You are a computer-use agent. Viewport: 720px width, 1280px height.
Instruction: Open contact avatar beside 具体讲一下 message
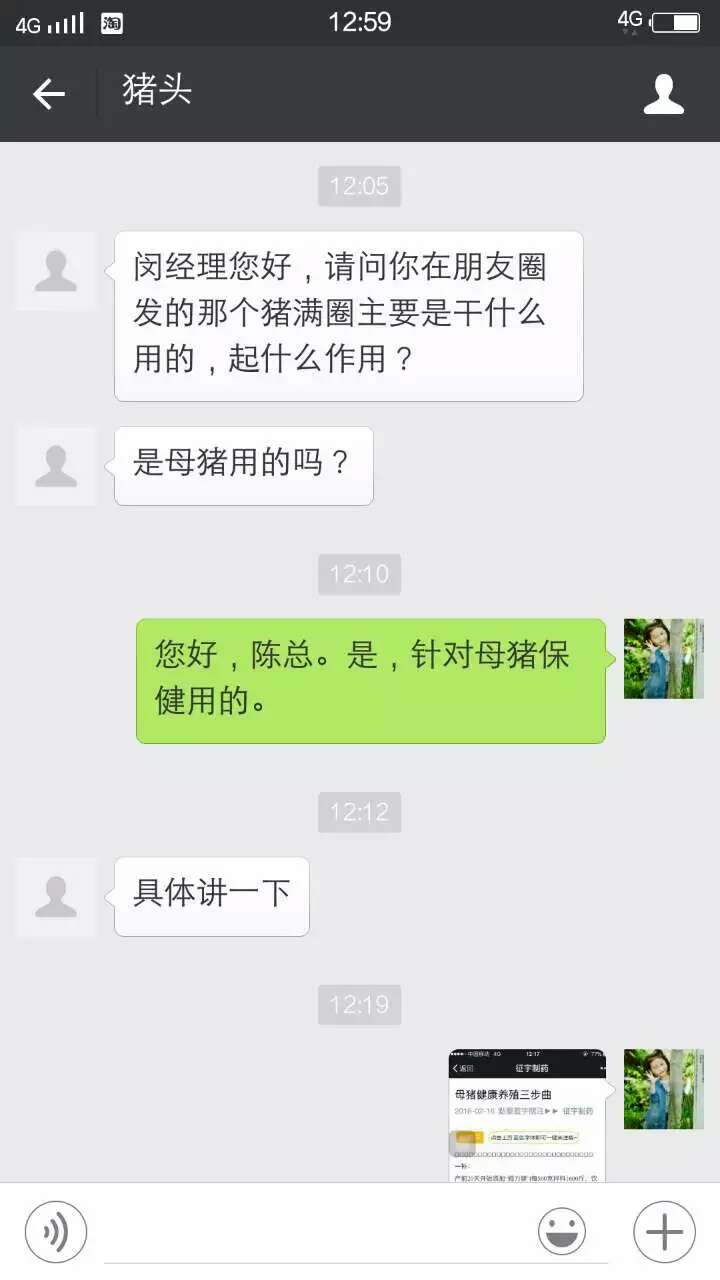pos(56,896)
